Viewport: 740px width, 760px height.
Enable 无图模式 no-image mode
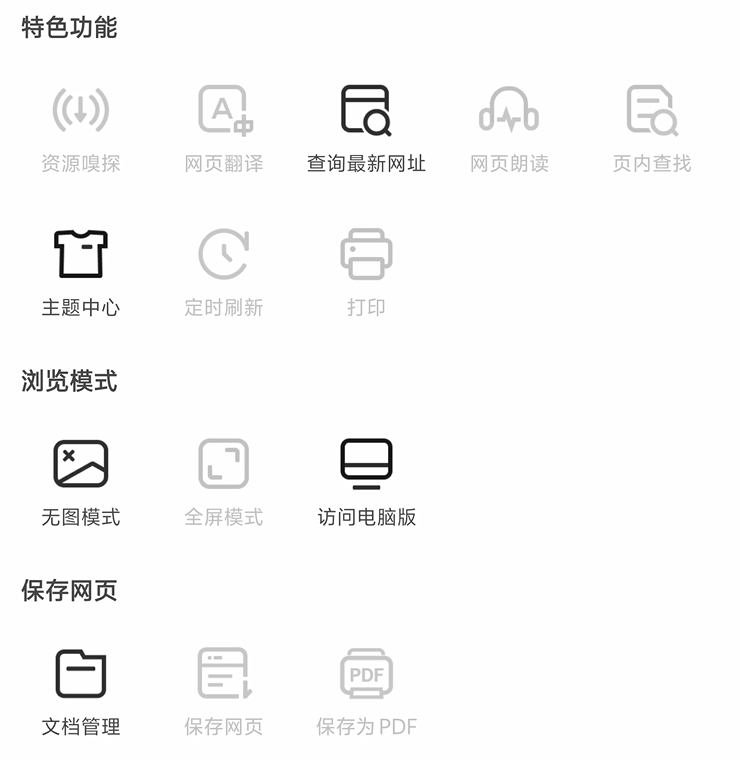click(81, 463)
